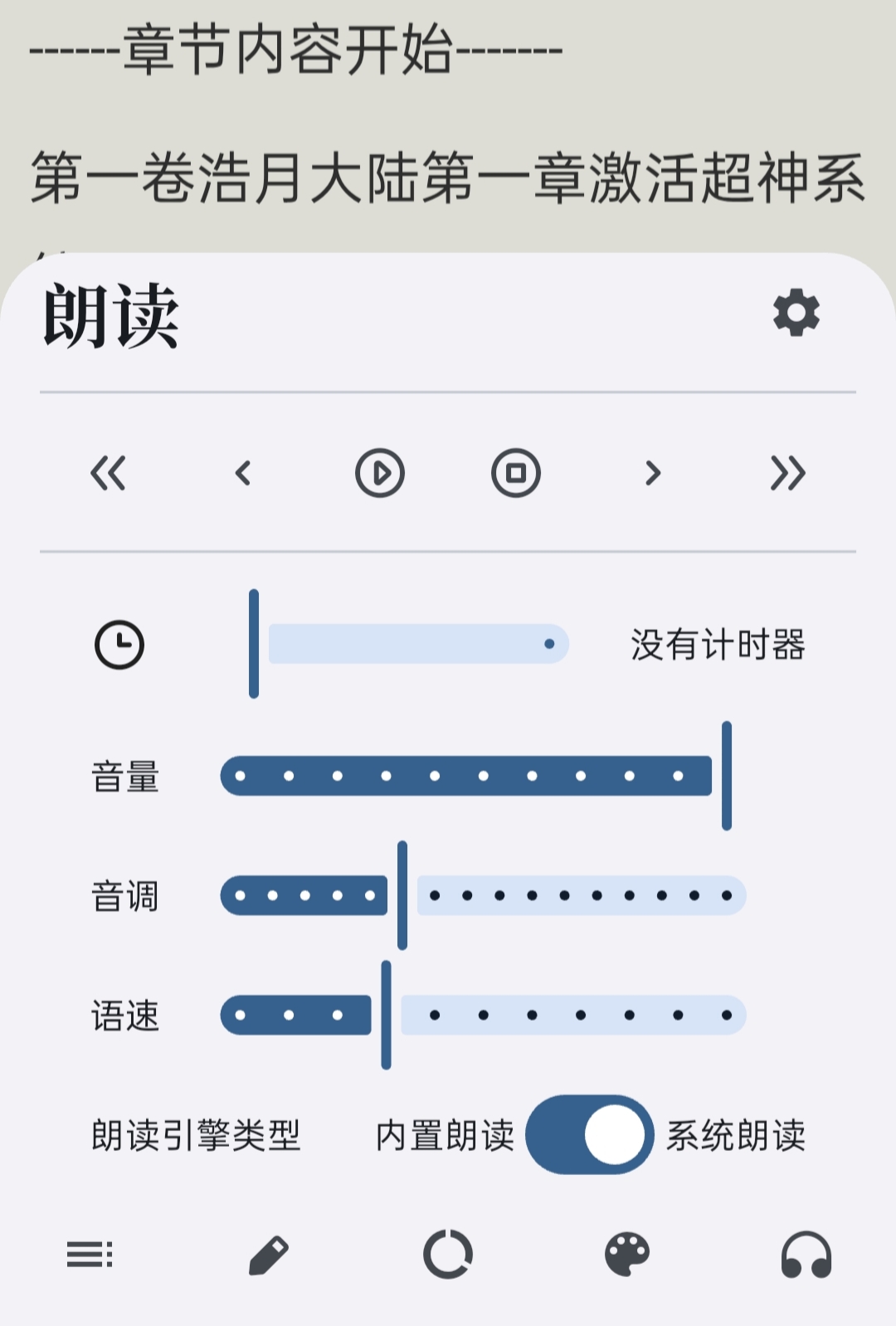
Task: Open the theme palette icon
Action: click(627, 1255)
